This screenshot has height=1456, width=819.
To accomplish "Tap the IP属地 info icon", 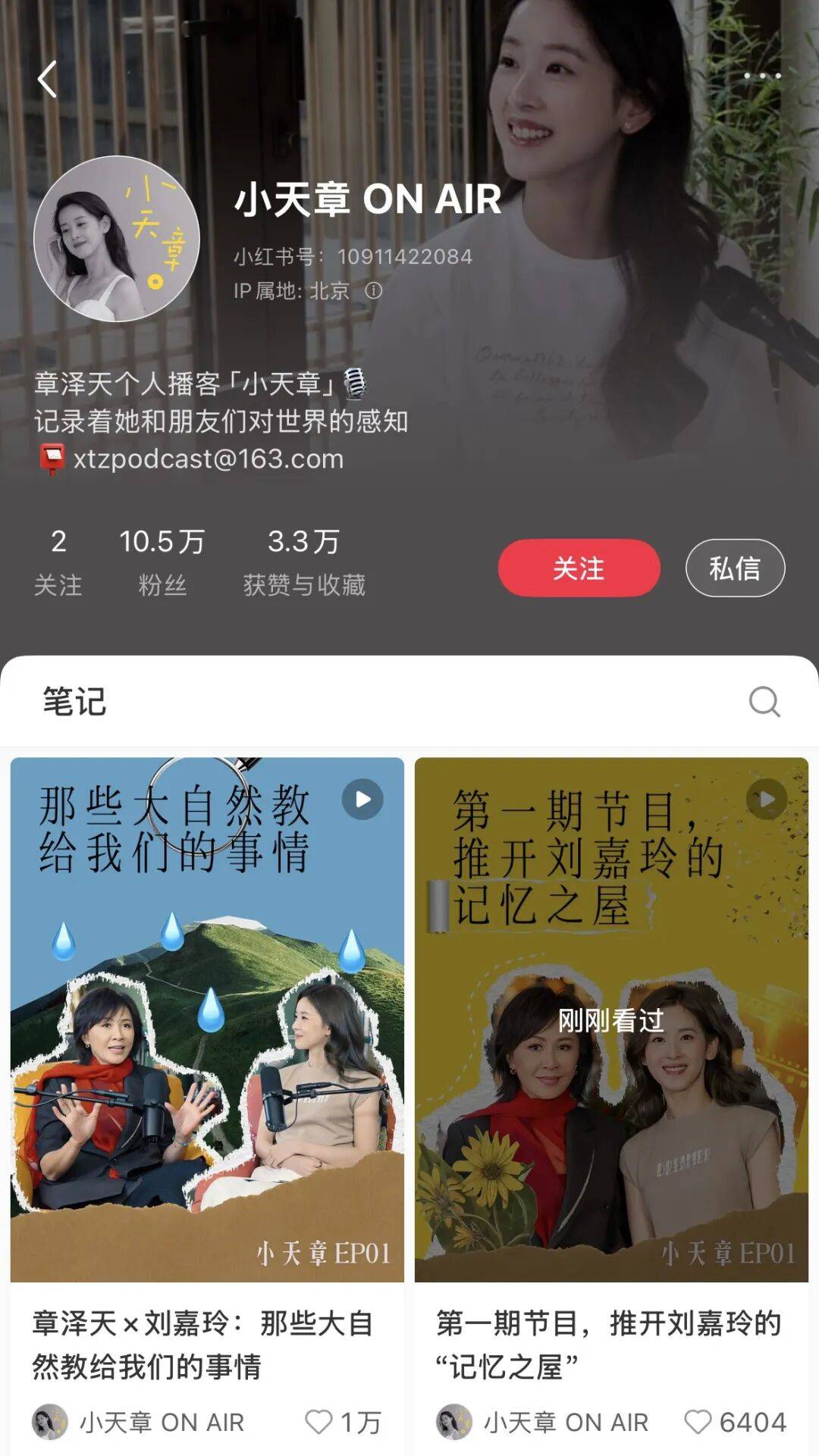I will click(x=374, y=290).
